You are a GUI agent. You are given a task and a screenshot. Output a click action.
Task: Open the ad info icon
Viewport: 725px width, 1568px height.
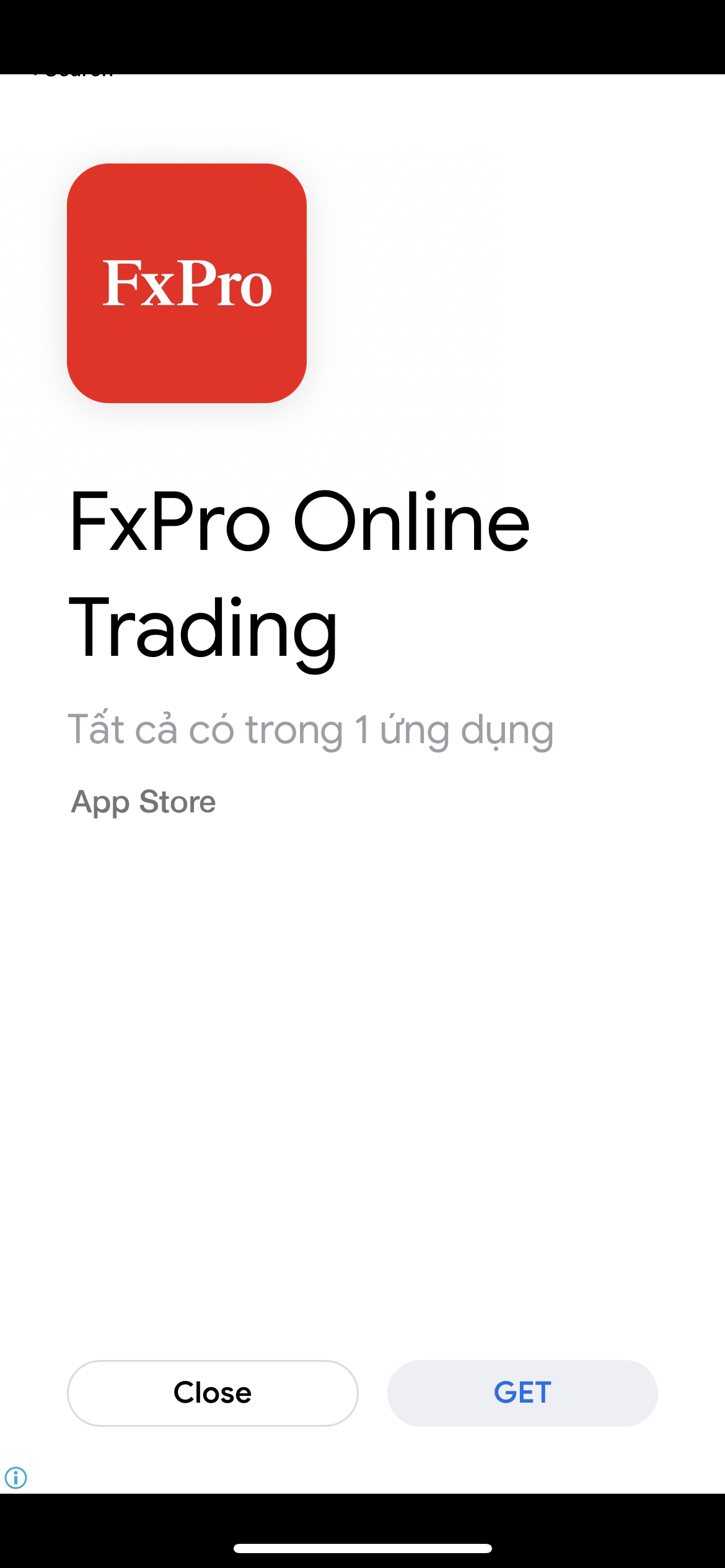click(16, 1478)
